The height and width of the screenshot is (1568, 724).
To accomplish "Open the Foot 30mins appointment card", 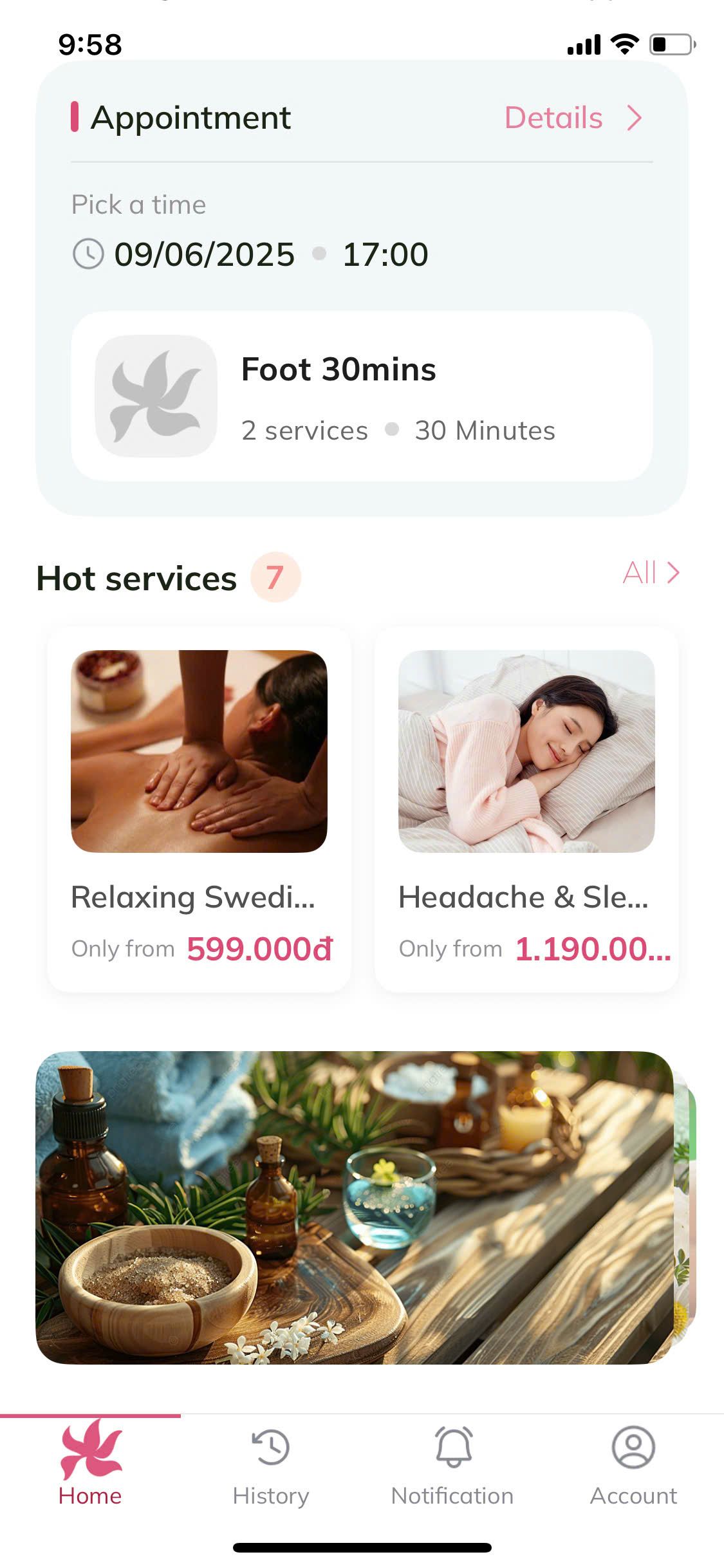I will pos(362,397).
